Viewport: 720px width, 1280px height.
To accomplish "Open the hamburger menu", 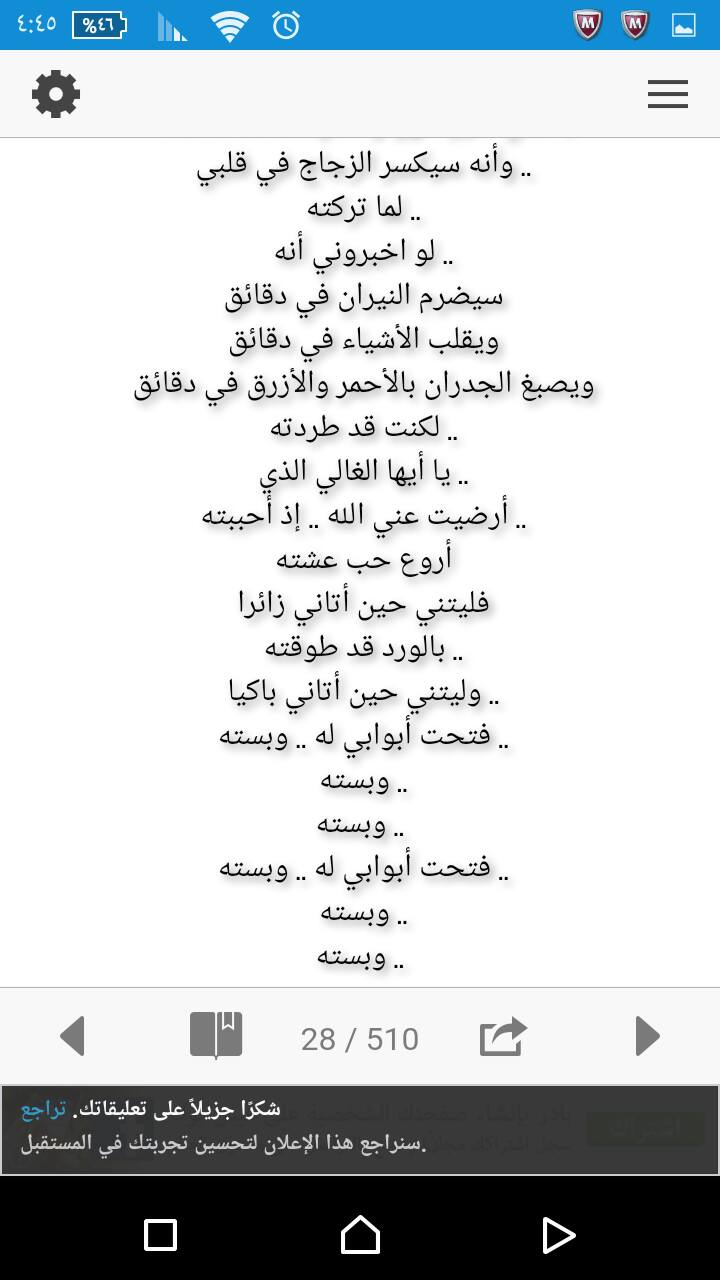I will pyautogui.click(x=667, y=94).
